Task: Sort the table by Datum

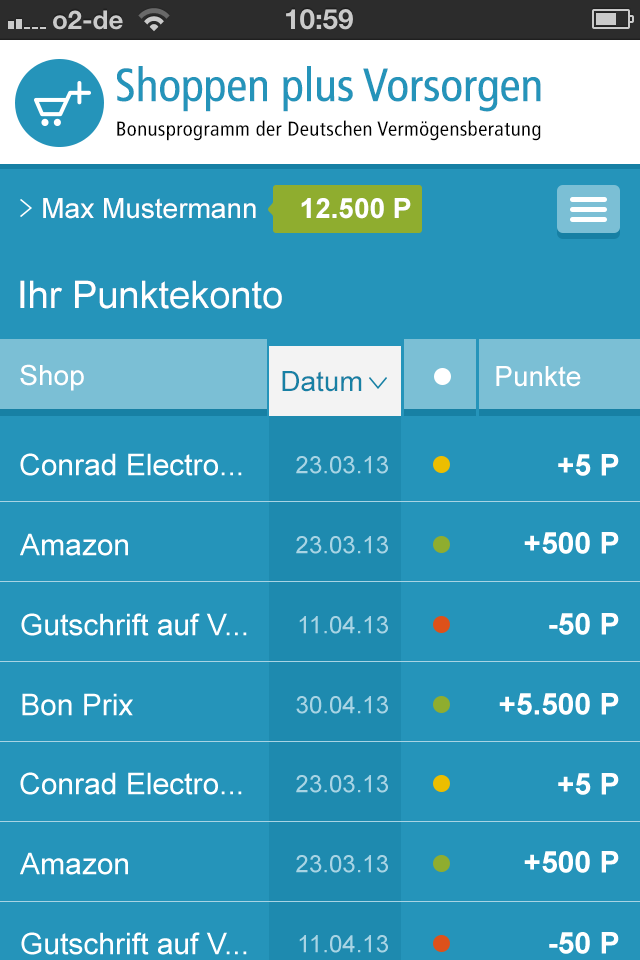Action: 334,381
